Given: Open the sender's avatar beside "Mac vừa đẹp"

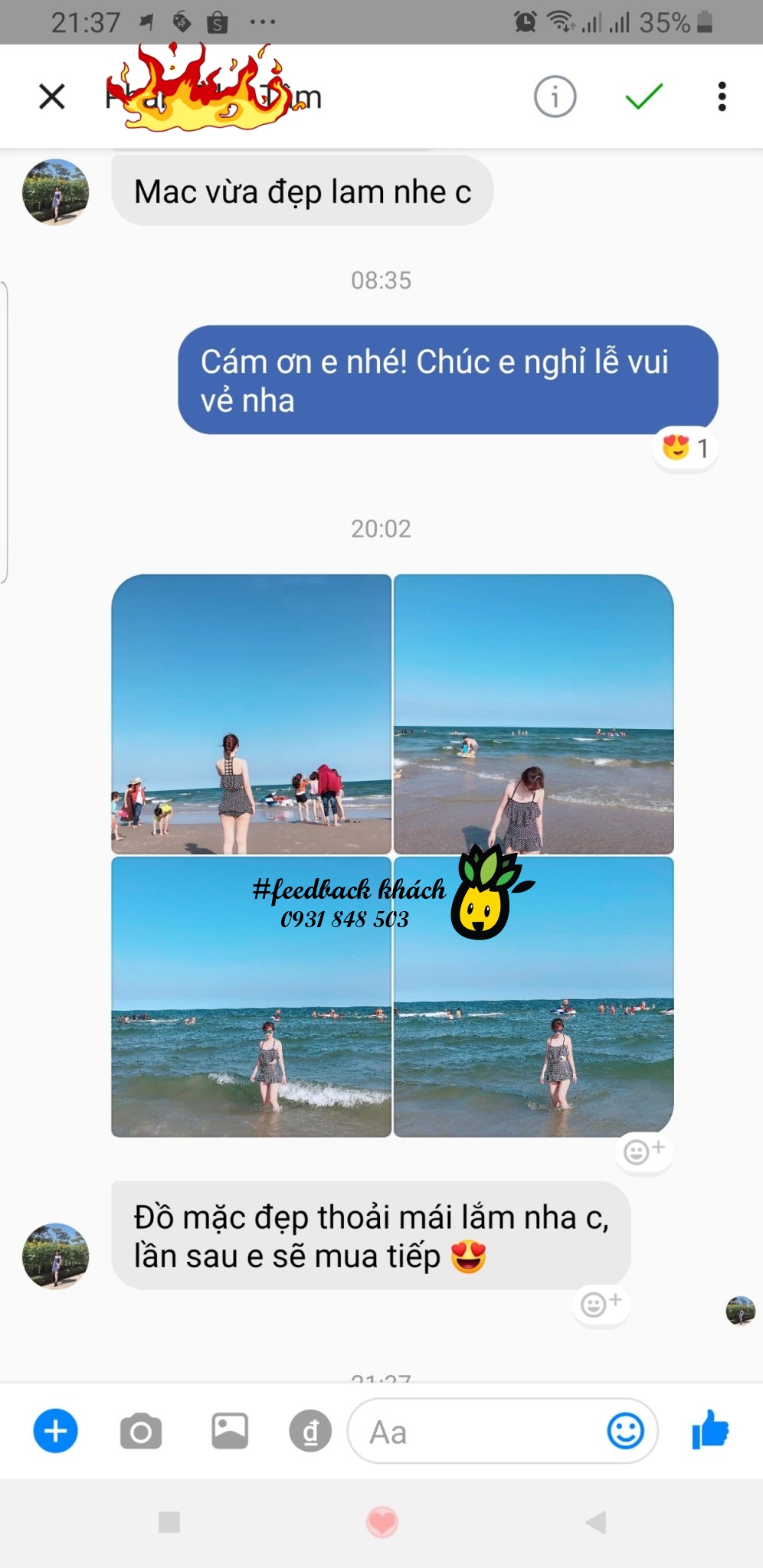Looking at the screenshot, I should point(55,192).
